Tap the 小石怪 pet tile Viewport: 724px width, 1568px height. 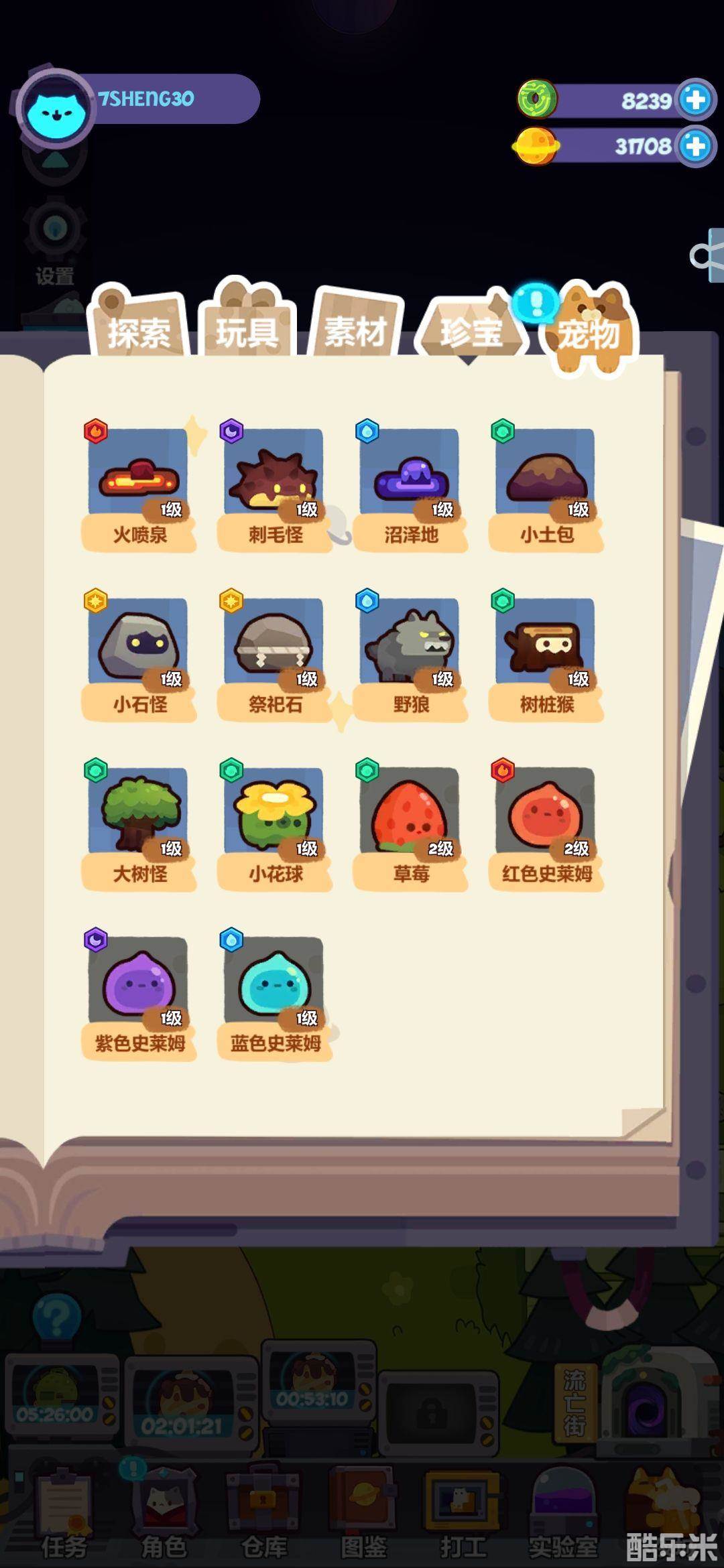click(x=139, y=655)
